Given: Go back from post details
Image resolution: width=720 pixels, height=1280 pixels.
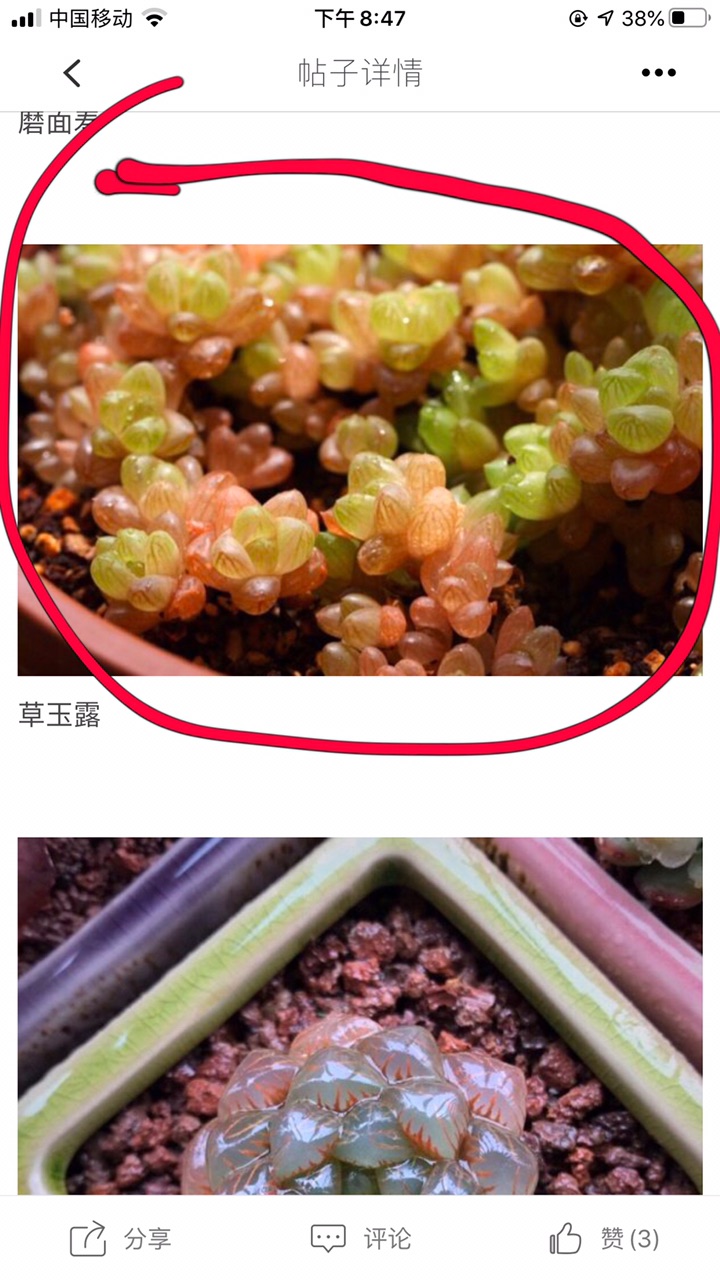Looking at the screenshot, I should coord(72,73).
